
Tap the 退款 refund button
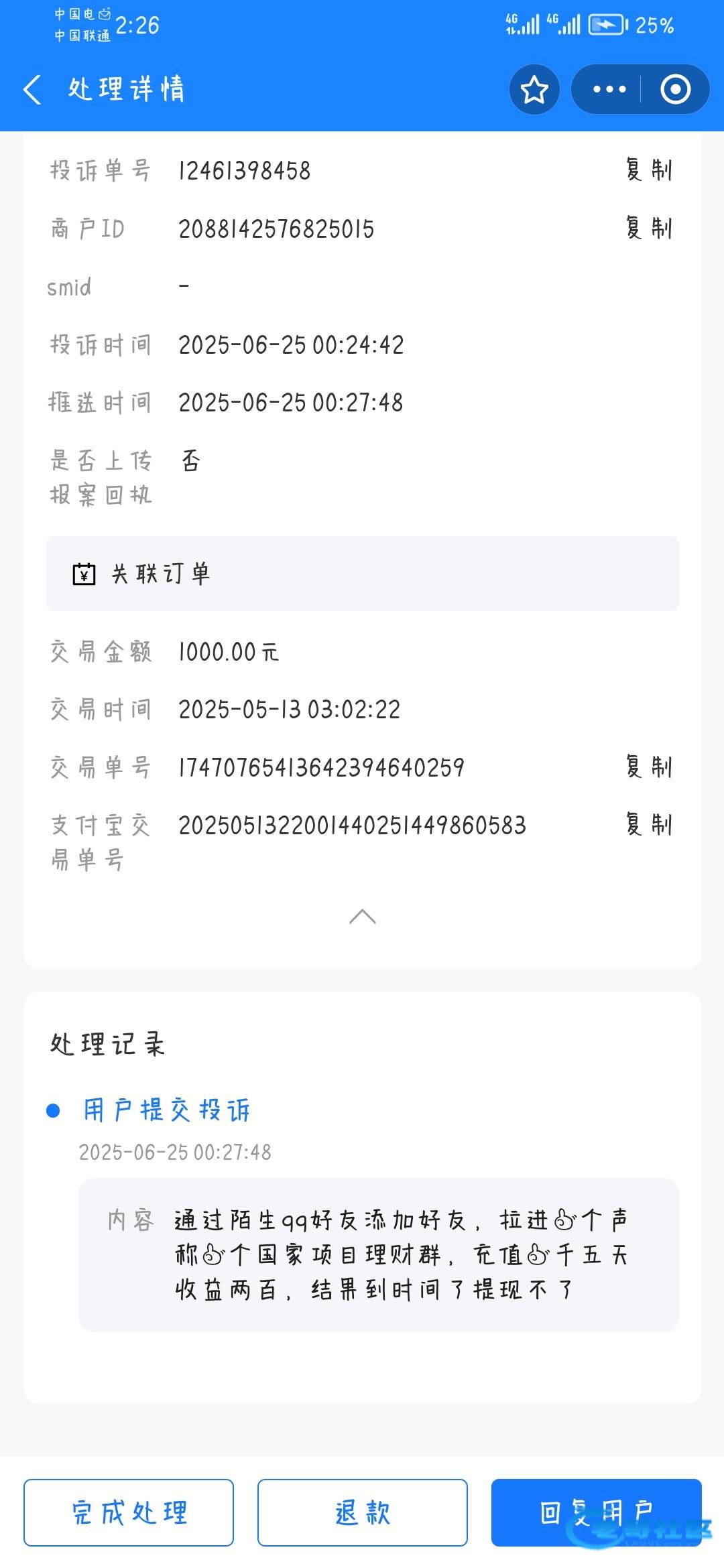pyautogui.click(x=363, y=1512)
